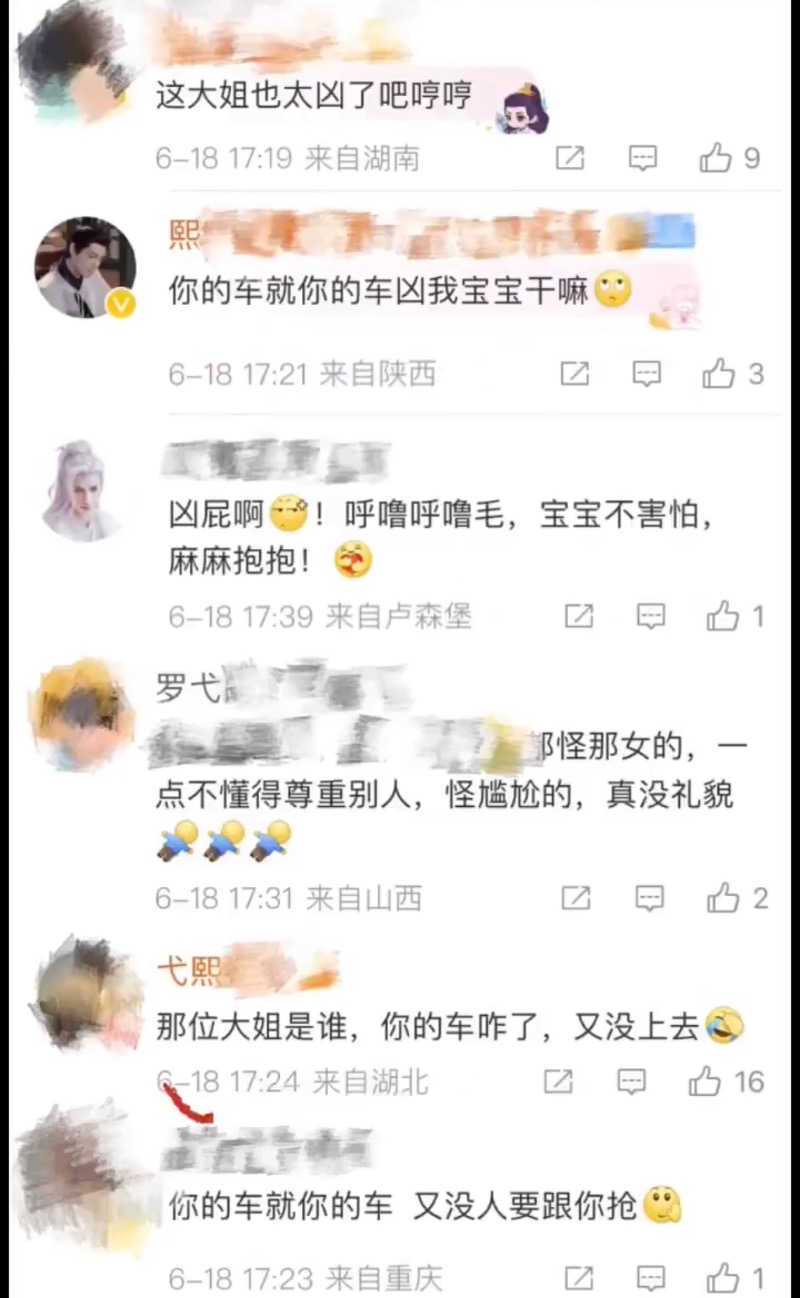Open the avatar beside the '凶屁啊' comment

click(82, 491)
